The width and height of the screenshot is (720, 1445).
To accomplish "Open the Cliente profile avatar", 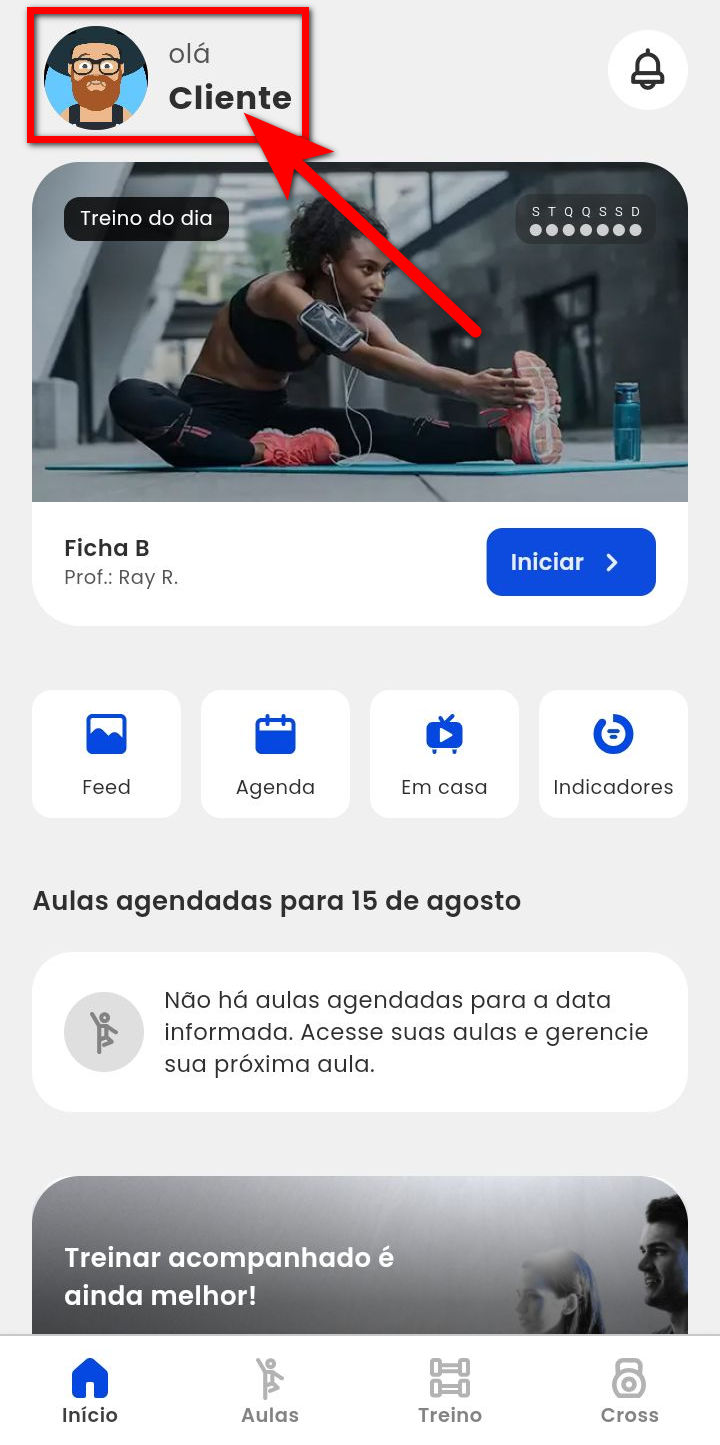I will click(x=96, y=78).
